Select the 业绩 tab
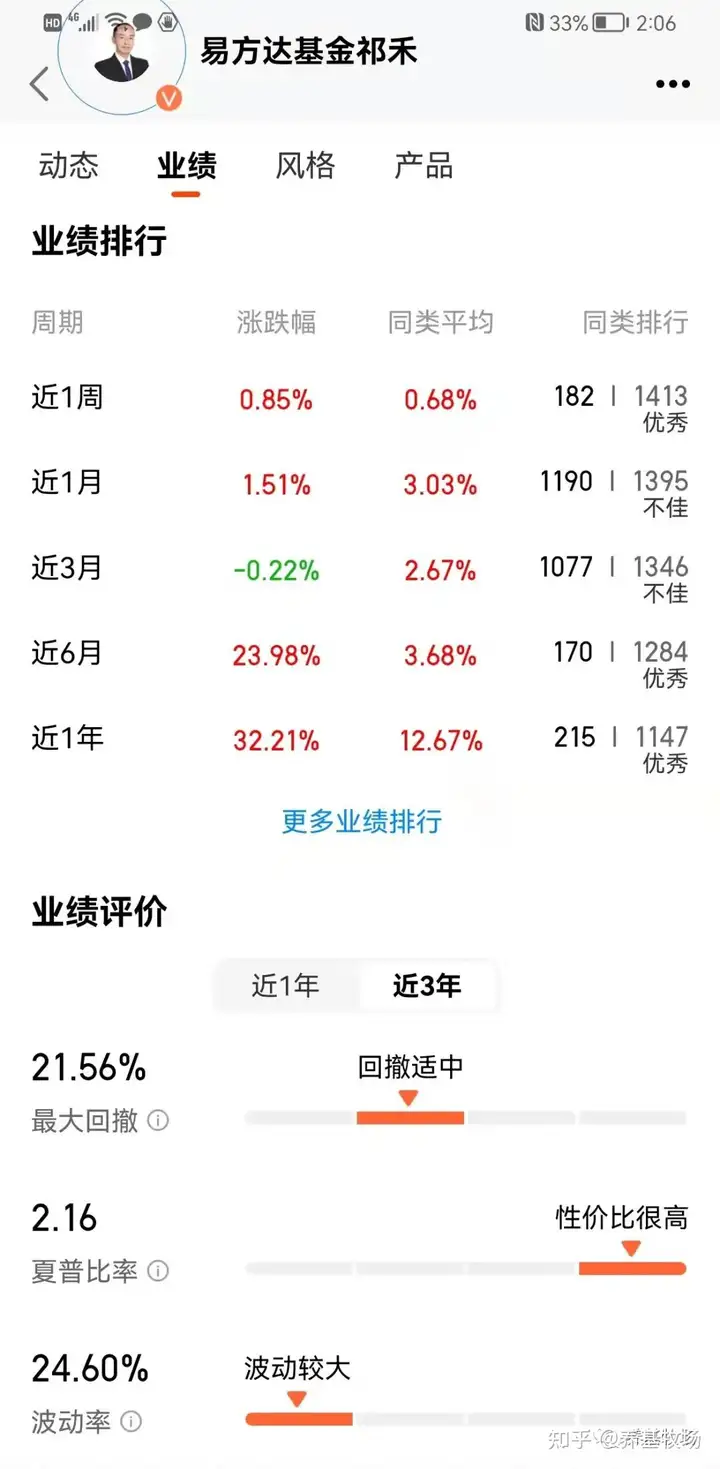The image size is (720, 1469). 186,165
